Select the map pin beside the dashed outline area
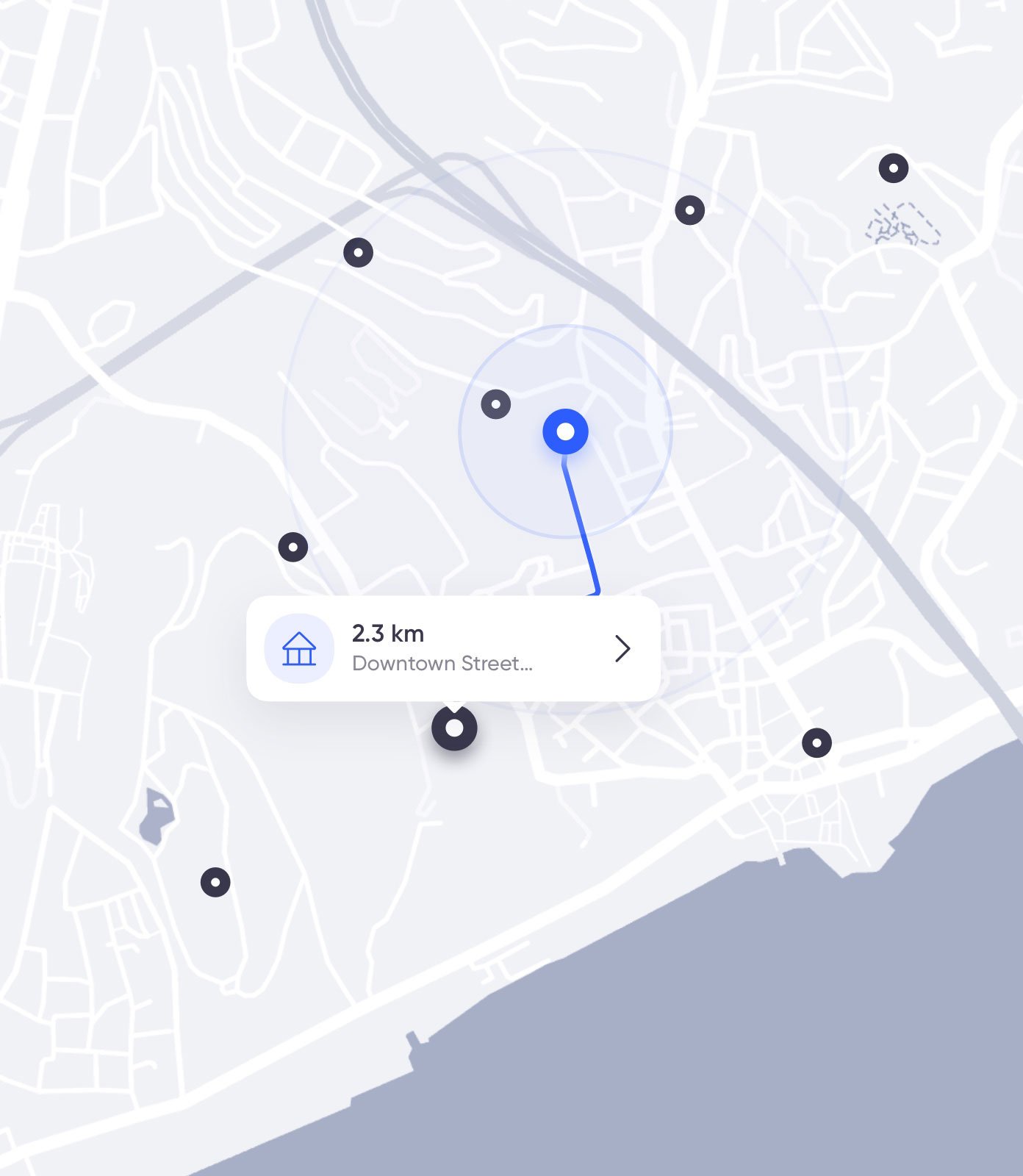 [x=894, y=168]
